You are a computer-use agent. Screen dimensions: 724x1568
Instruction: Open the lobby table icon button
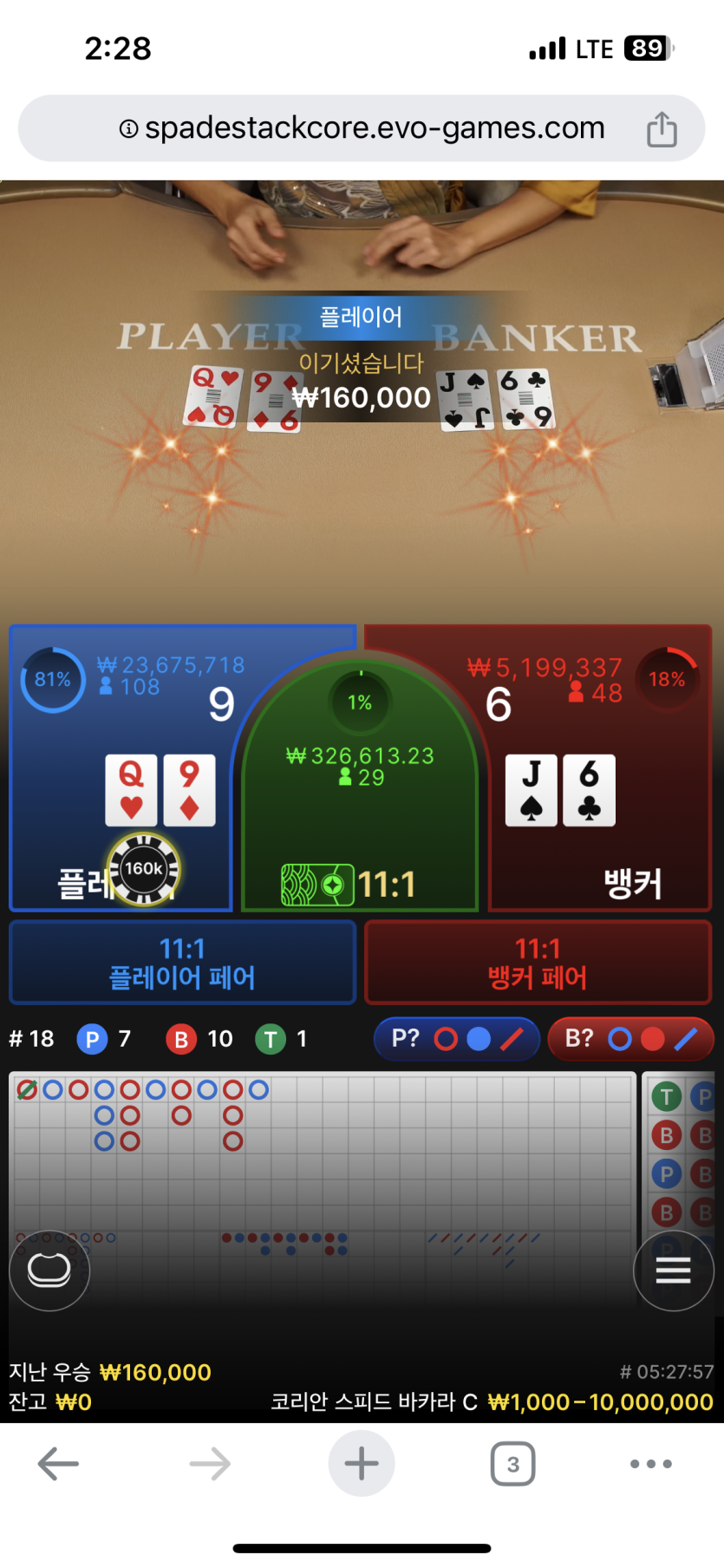point(49,1271)
